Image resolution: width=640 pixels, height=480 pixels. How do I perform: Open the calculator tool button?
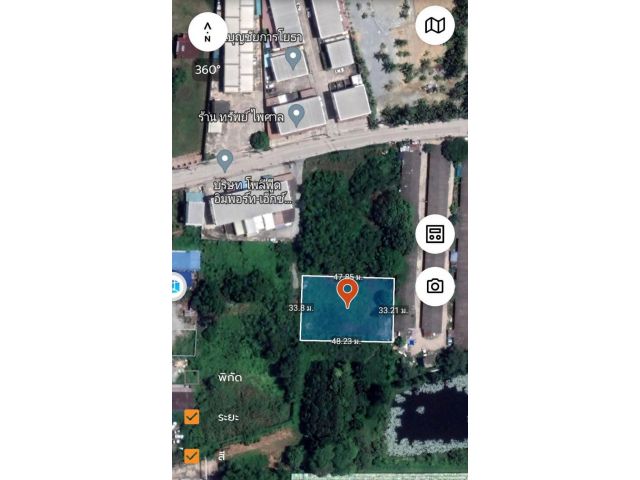tap(435, 234)
